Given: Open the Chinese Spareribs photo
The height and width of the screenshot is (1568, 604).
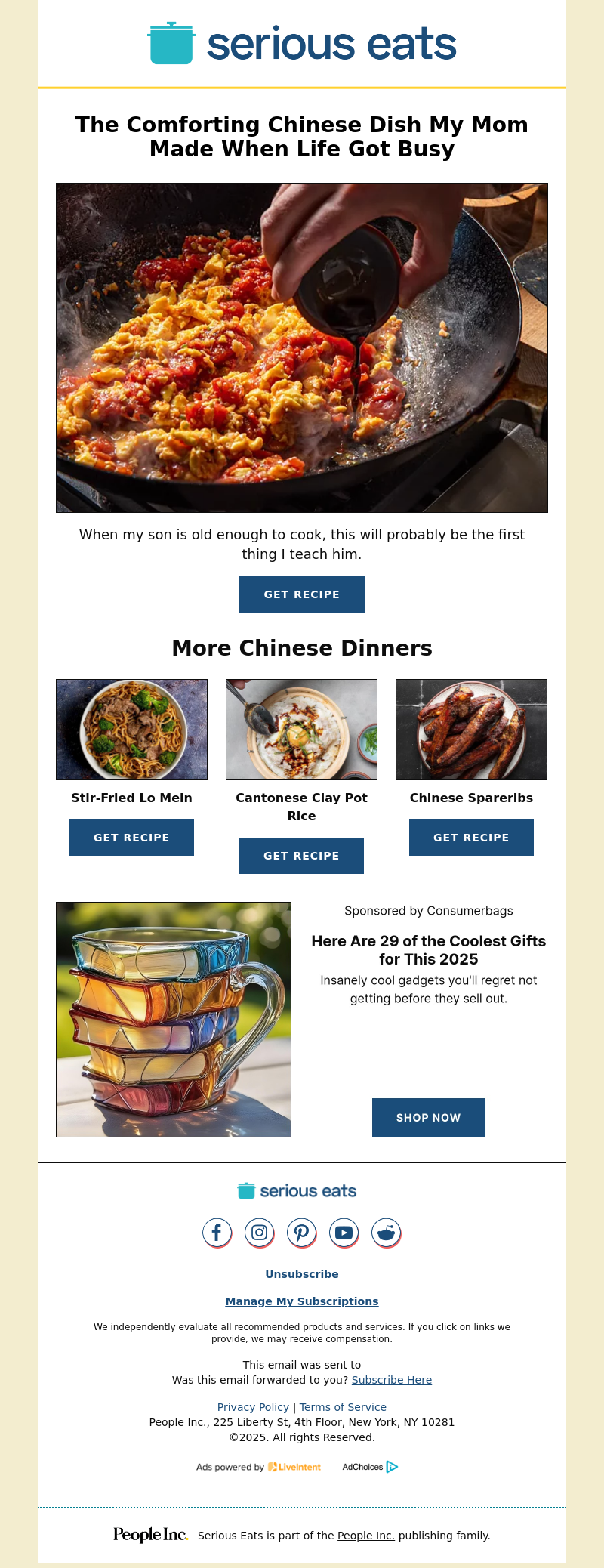Looking at the screenshot, I should point(471,730).
